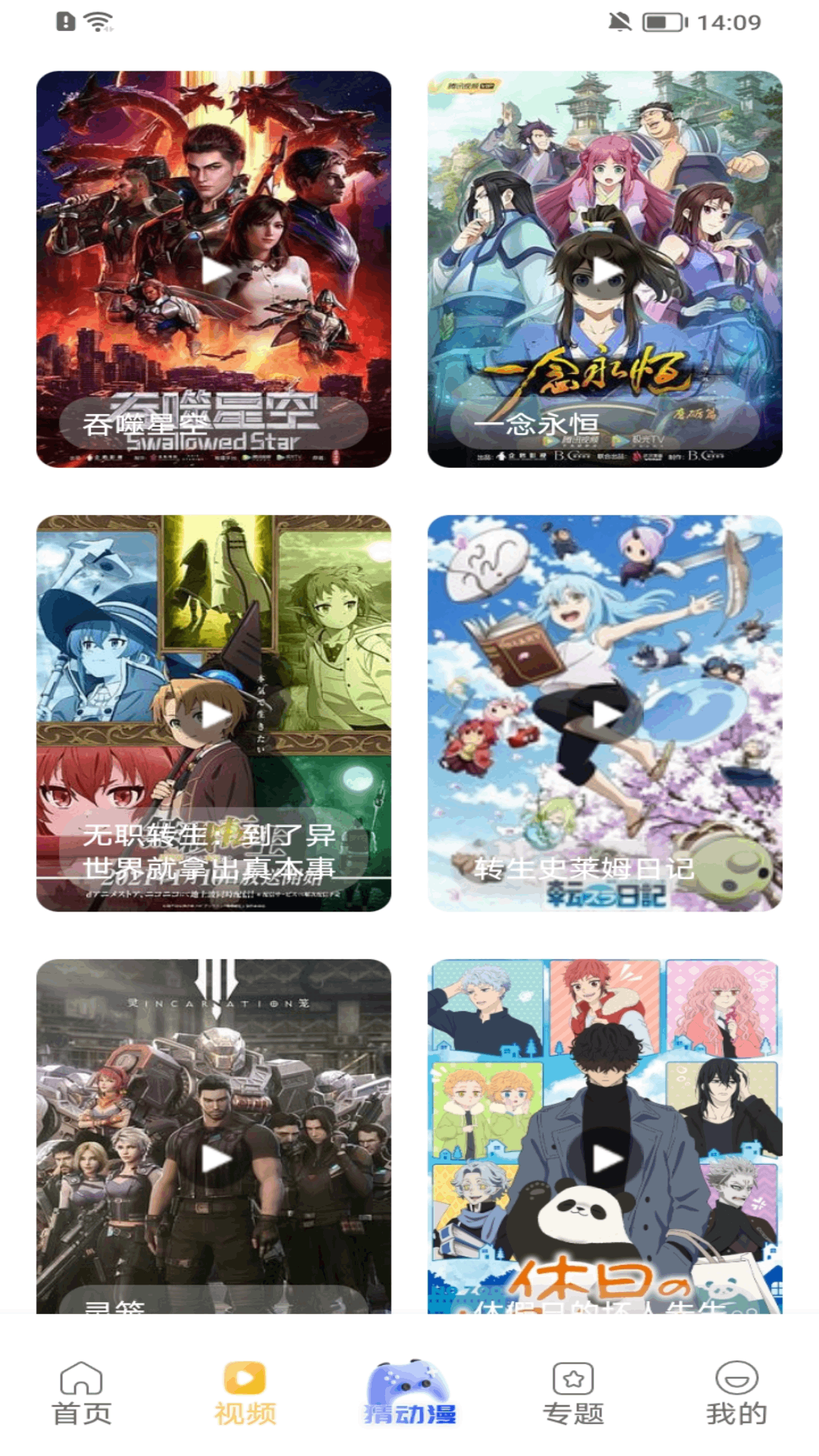Click the muted notification bell icon

pyautogui.click(x=620, y=21)
